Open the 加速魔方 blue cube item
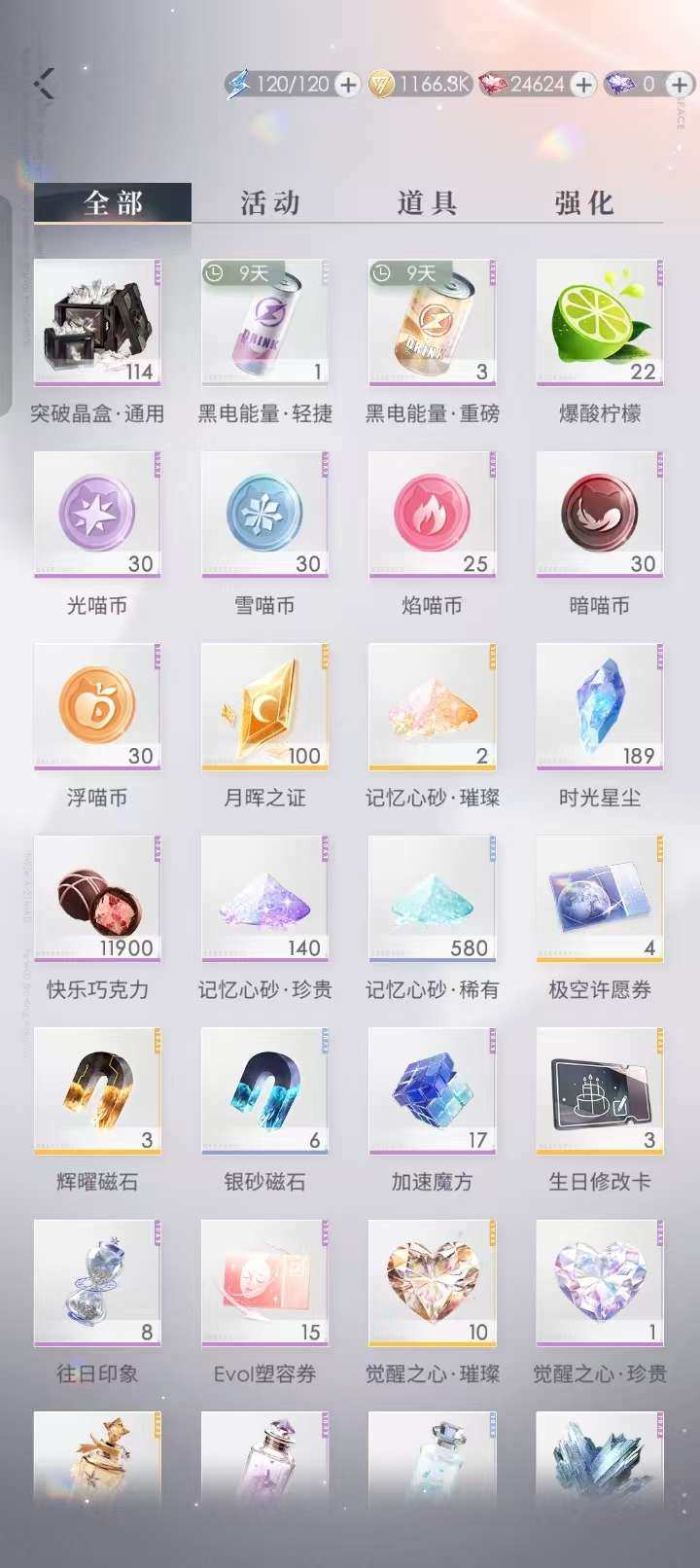The width and height of the screenshot is (700, 1568). (x=431, y=1090)
